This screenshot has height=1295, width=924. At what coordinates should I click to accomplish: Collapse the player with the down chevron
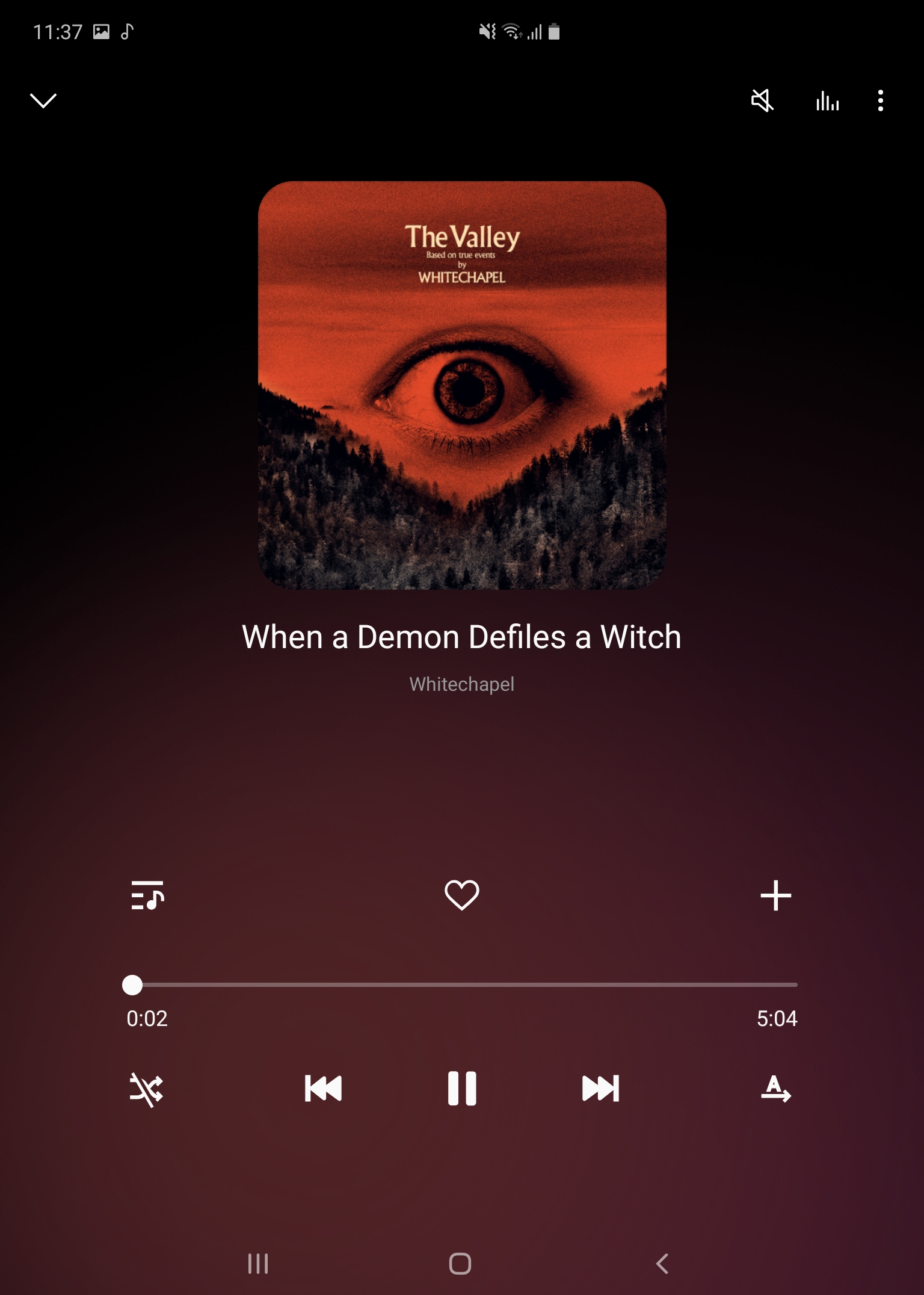point(43,100)
